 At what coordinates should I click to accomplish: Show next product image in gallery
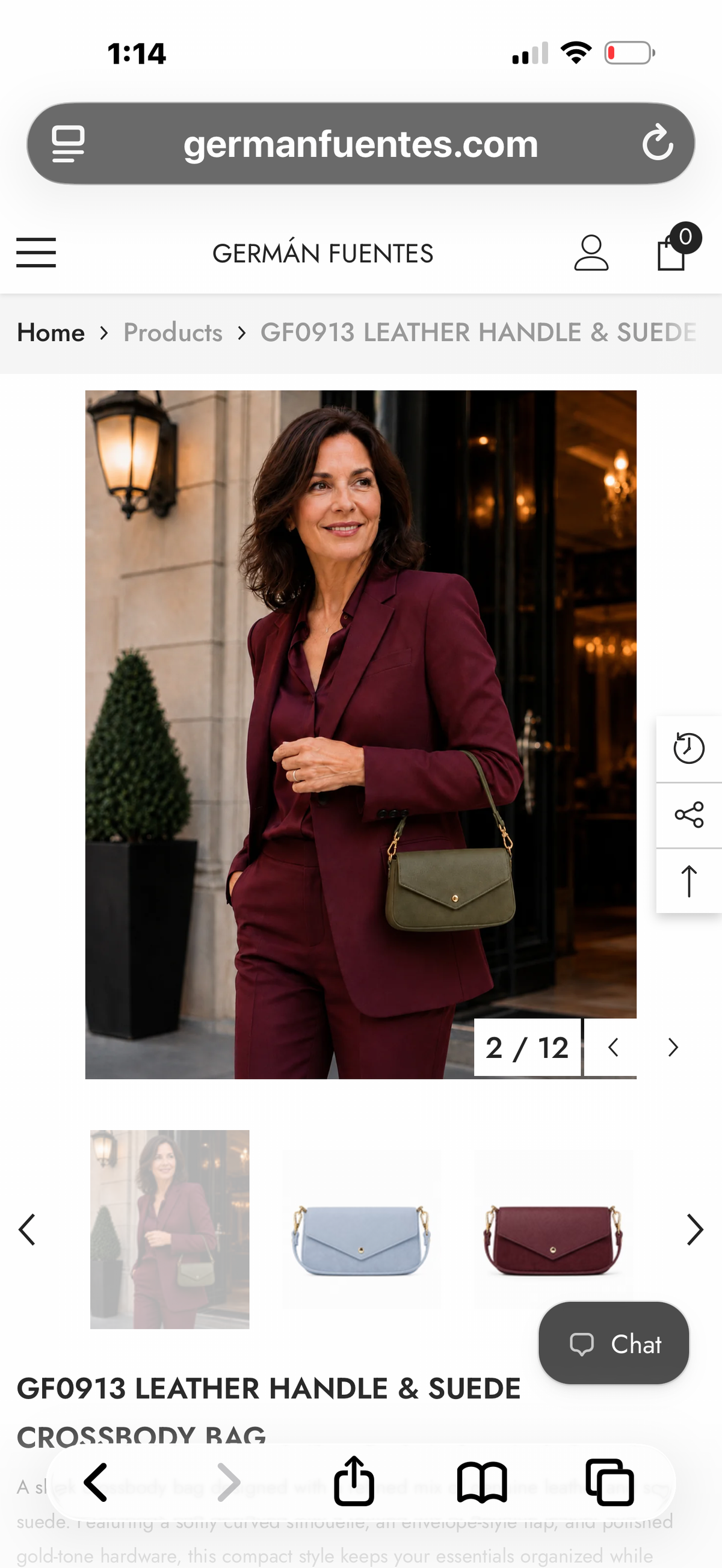click(x=672, y=1048)
